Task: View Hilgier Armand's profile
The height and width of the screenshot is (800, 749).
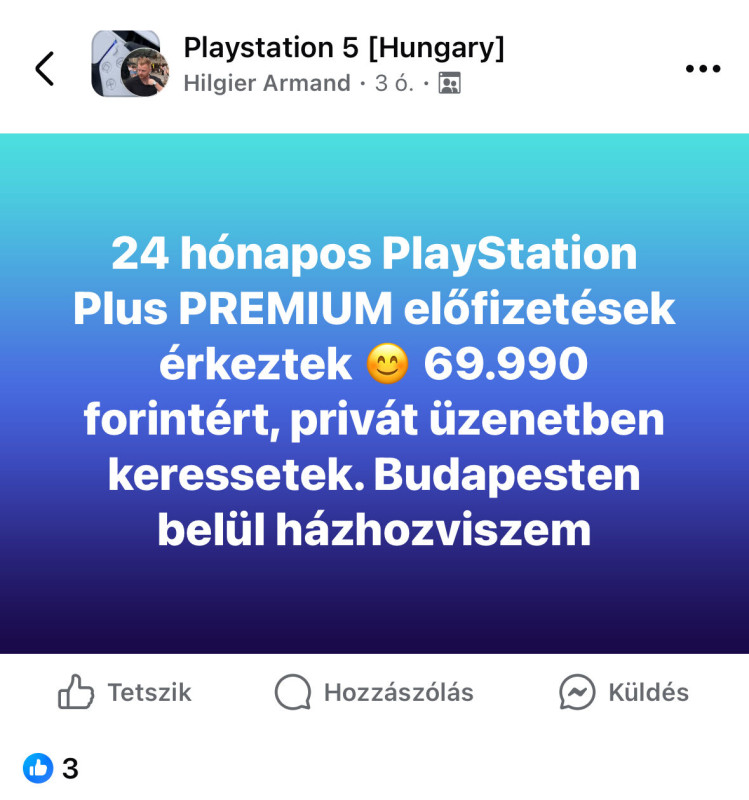Action: tap(267, 83)
